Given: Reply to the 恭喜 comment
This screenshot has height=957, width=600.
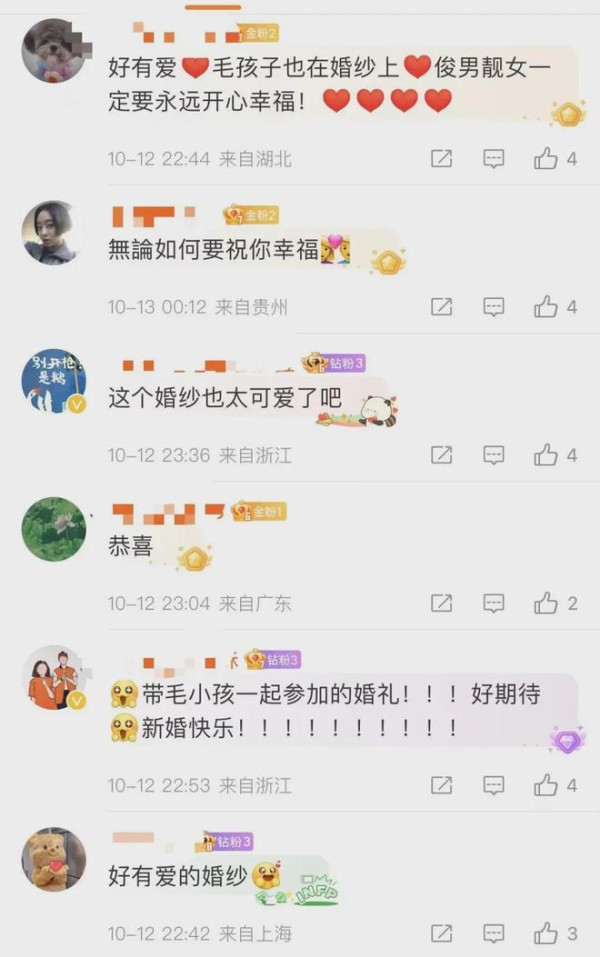Looking at the screenshot, I should (494, 603).
